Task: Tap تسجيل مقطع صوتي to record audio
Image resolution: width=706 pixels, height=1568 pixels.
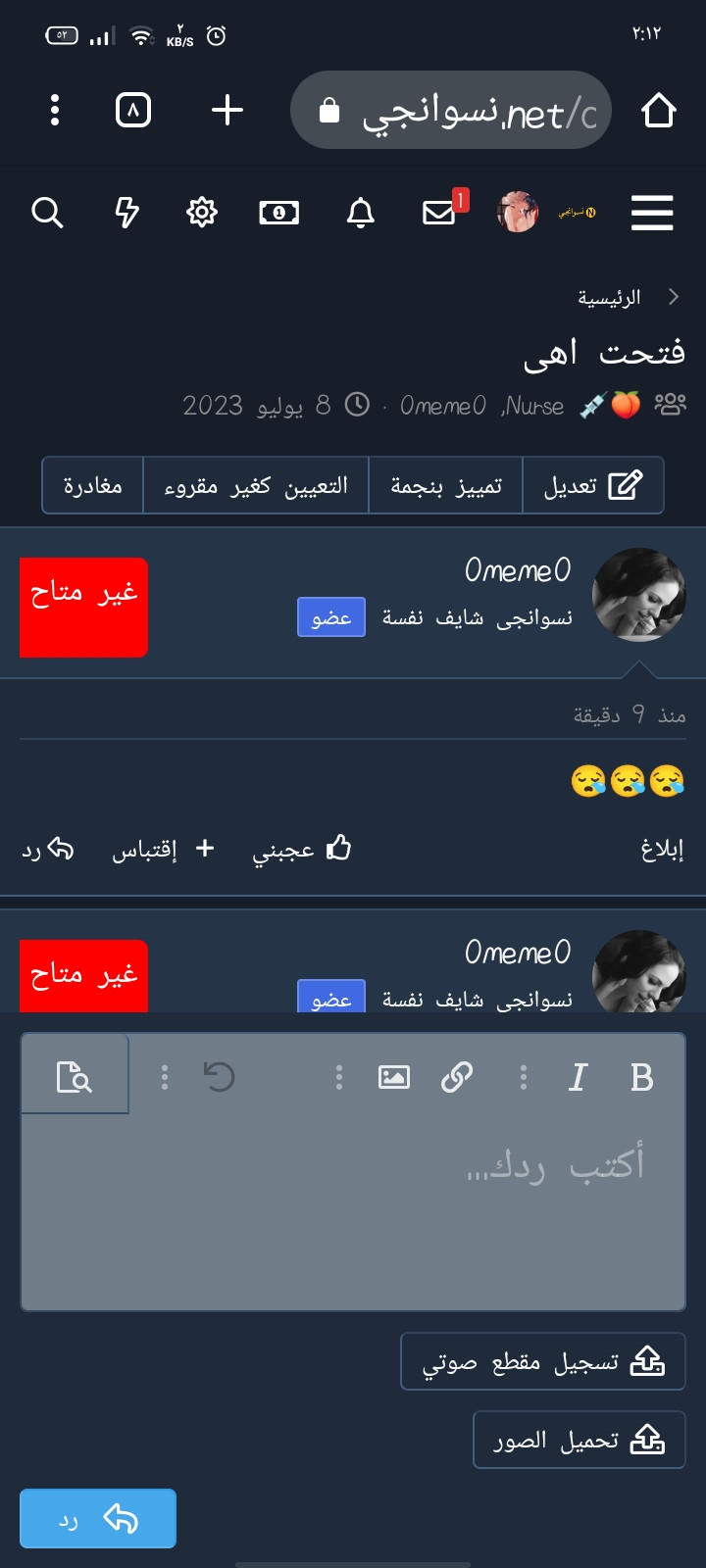Action: pyautogui.click(x=543, y=1361)
